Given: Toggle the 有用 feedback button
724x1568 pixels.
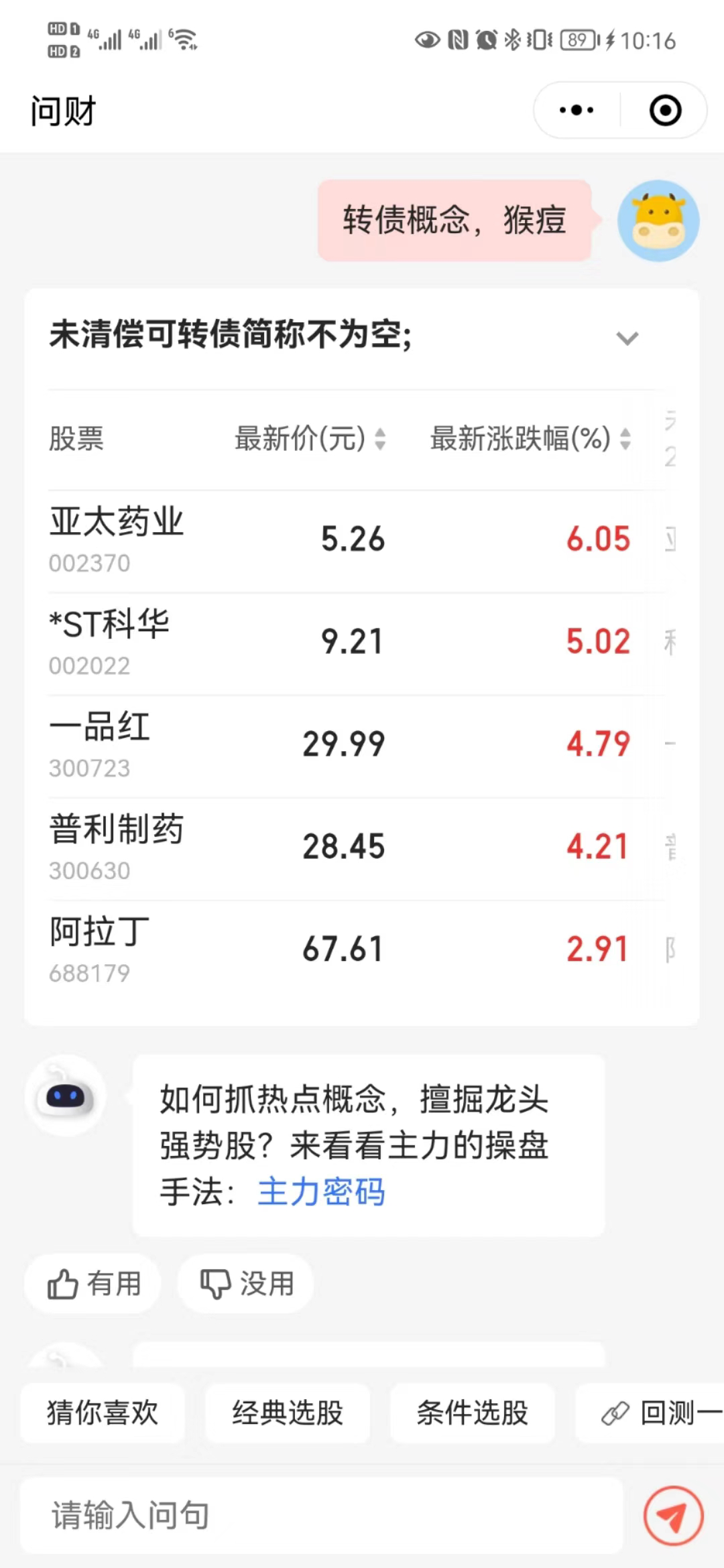Looking at the screenshot, I should (92, 1282).
